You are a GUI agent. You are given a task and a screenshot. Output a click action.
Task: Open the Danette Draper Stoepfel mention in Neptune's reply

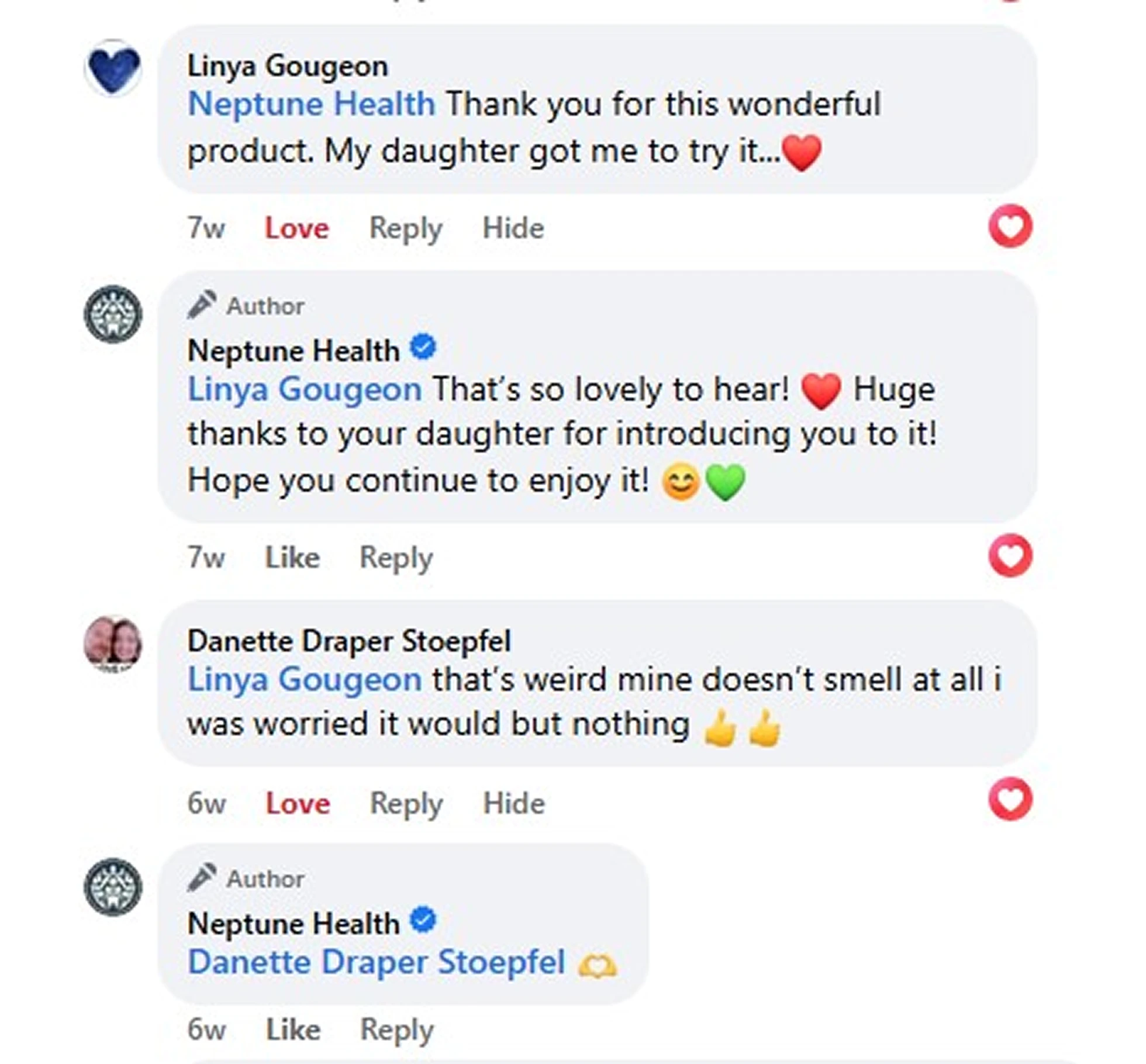click(376, 962)
